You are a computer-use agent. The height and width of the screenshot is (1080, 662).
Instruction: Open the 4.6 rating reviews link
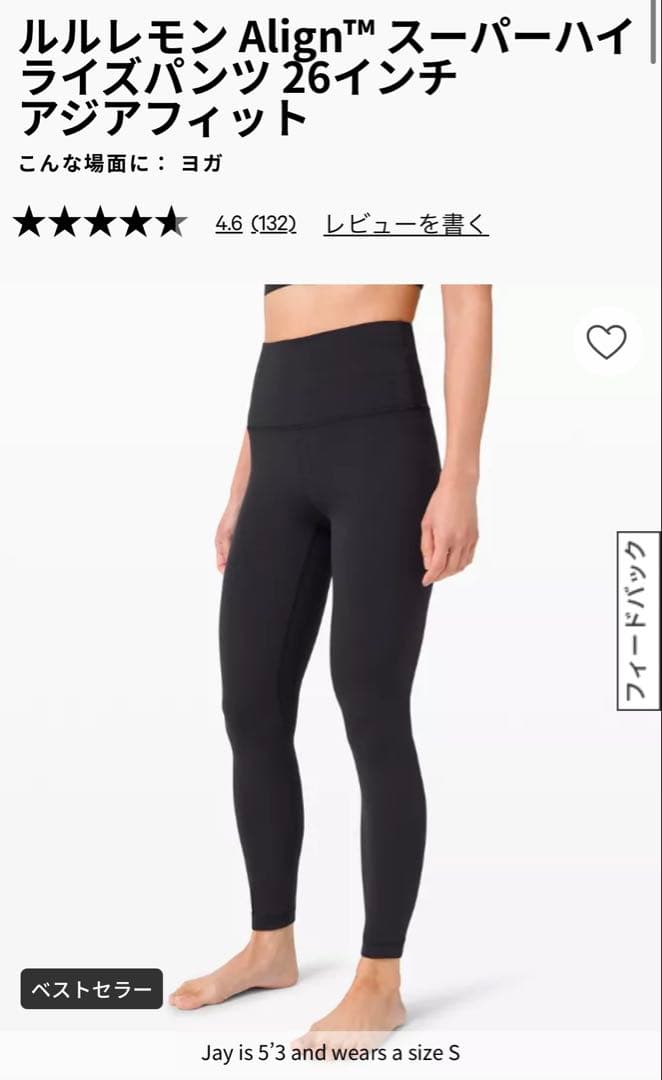[229, 224]
